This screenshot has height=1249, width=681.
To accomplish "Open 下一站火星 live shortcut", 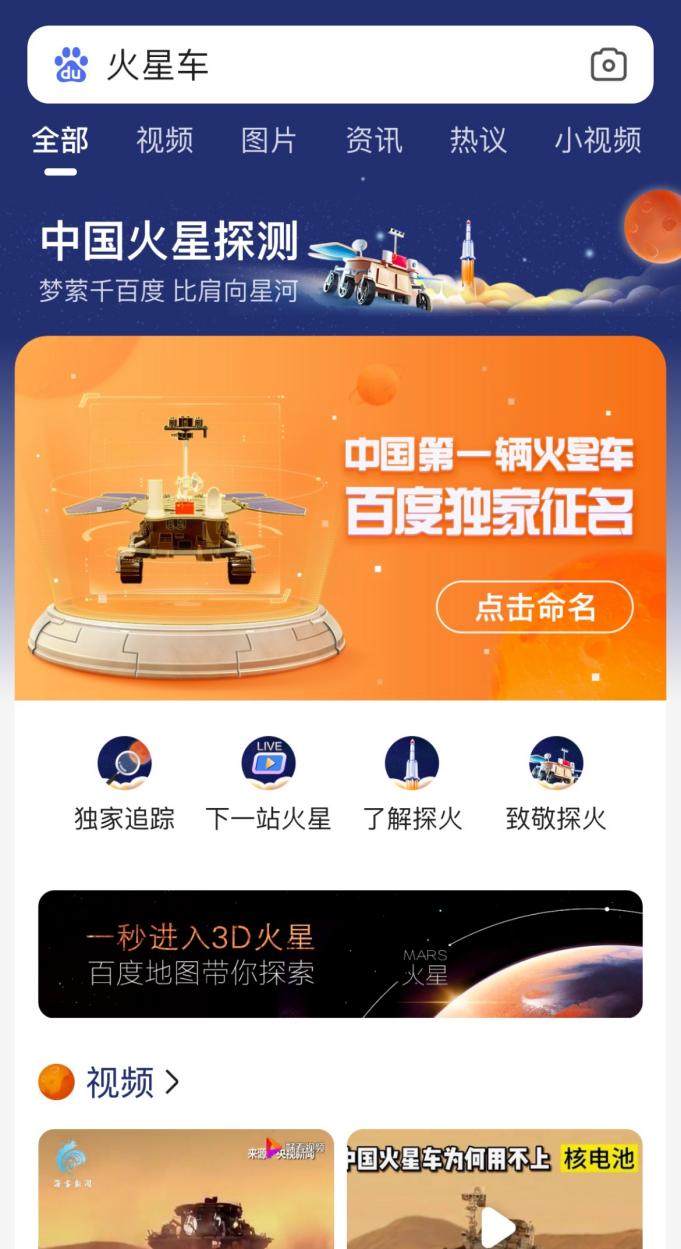I will pos(268,784).
